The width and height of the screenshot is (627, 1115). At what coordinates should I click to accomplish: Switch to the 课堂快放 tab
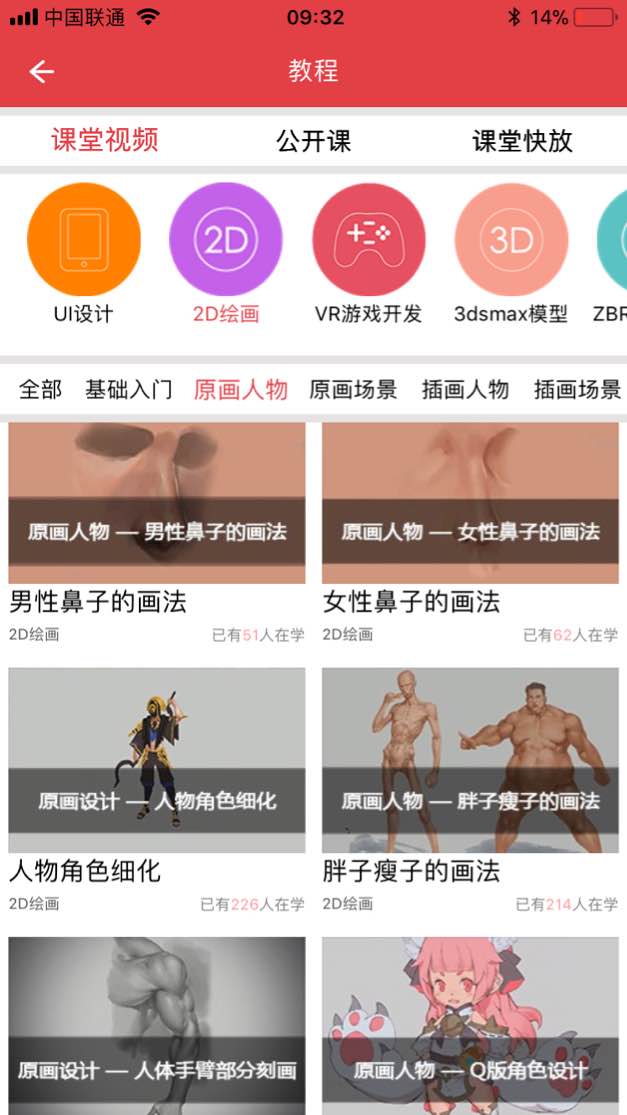(522, 141)
